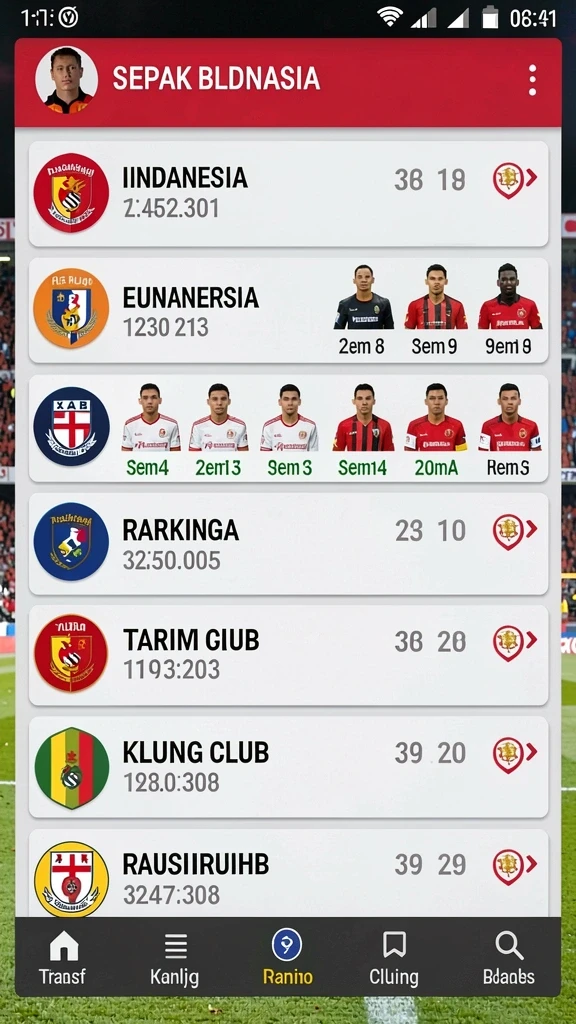Open the RARKINGA club row
This screenshot has width=576, height=1024.
(x=288, y=543)
